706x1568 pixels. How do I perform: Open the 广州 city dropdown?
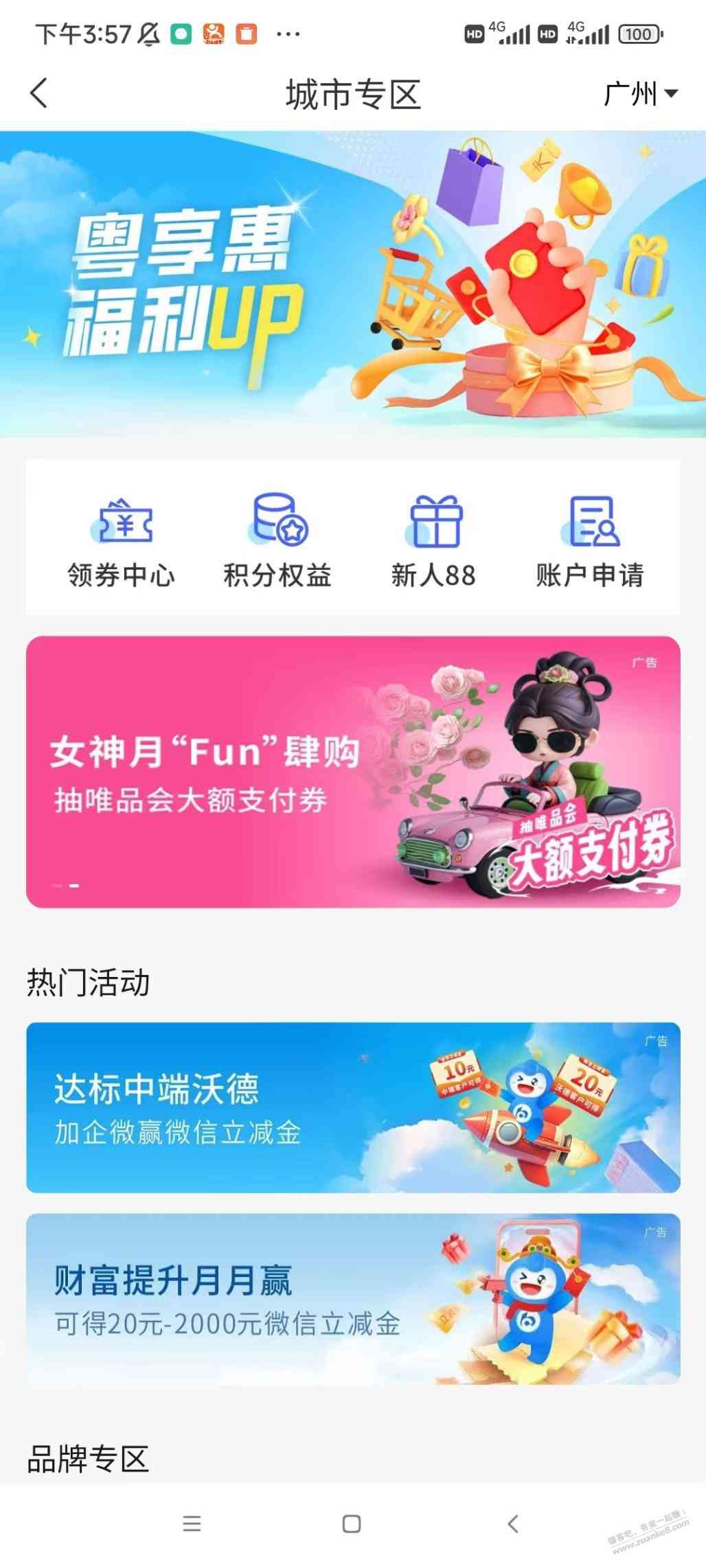(640, 94)
